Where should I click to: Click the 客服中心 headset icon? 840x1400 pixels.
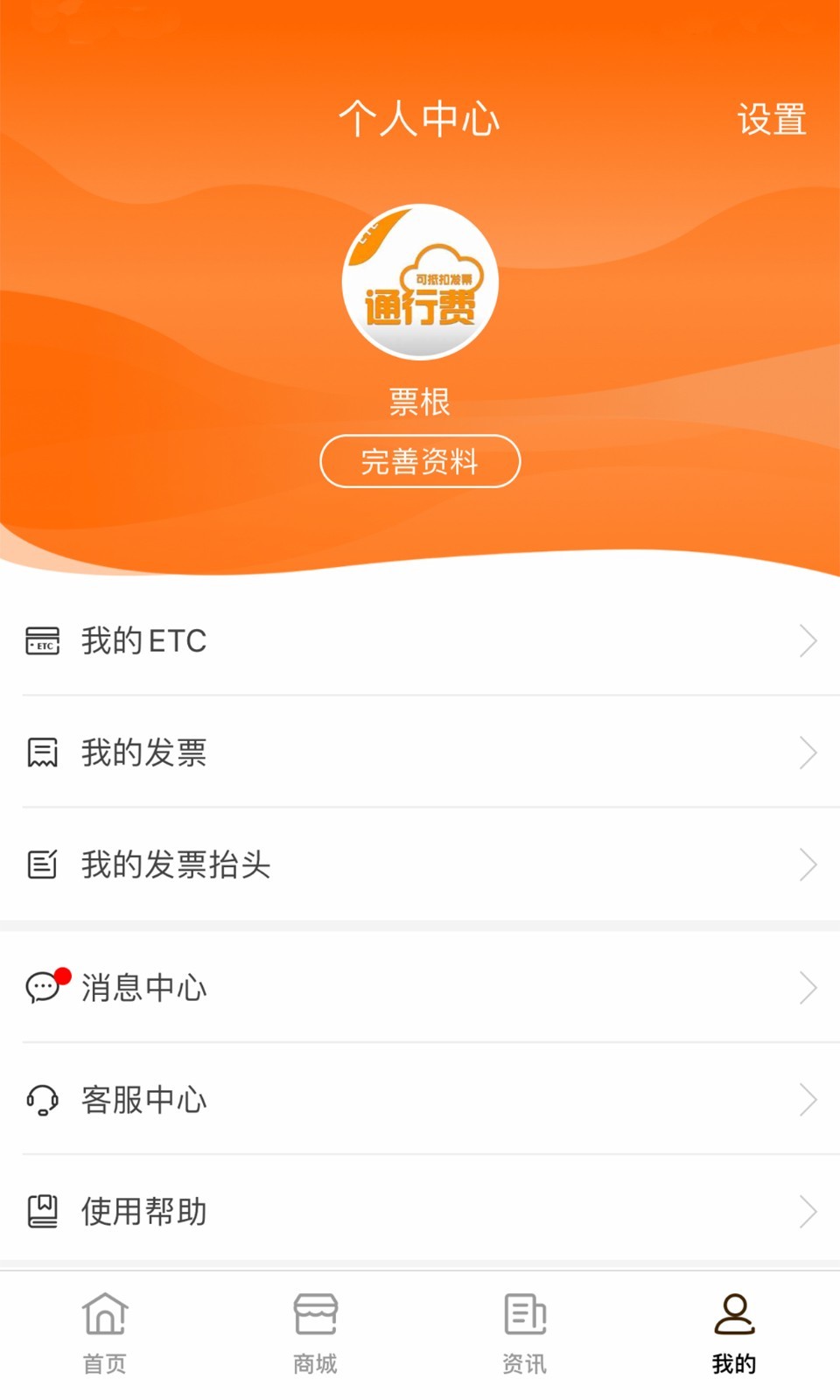[x=41, y=1101]
